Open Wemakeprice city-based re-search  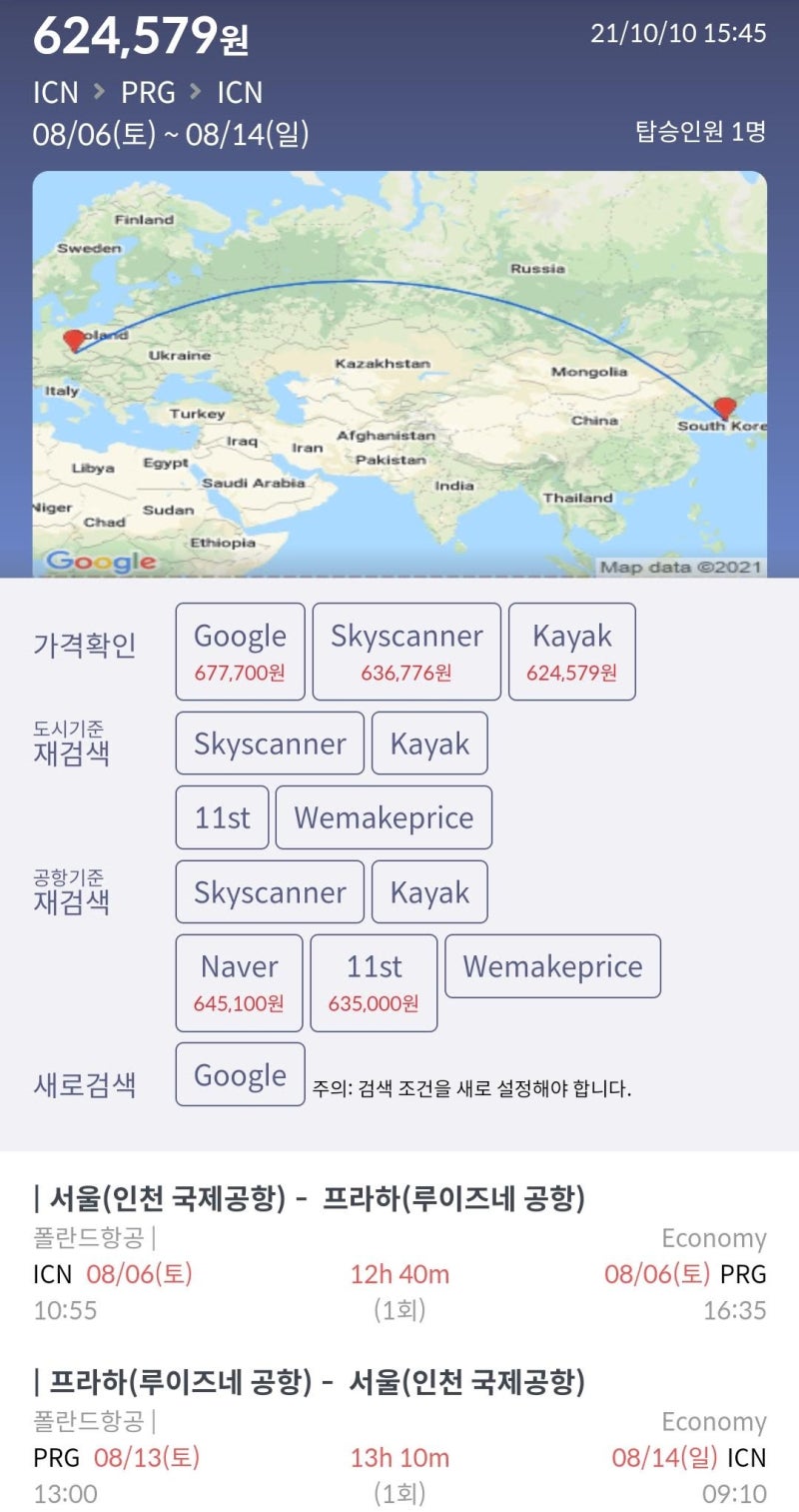[x=384, y=816]
